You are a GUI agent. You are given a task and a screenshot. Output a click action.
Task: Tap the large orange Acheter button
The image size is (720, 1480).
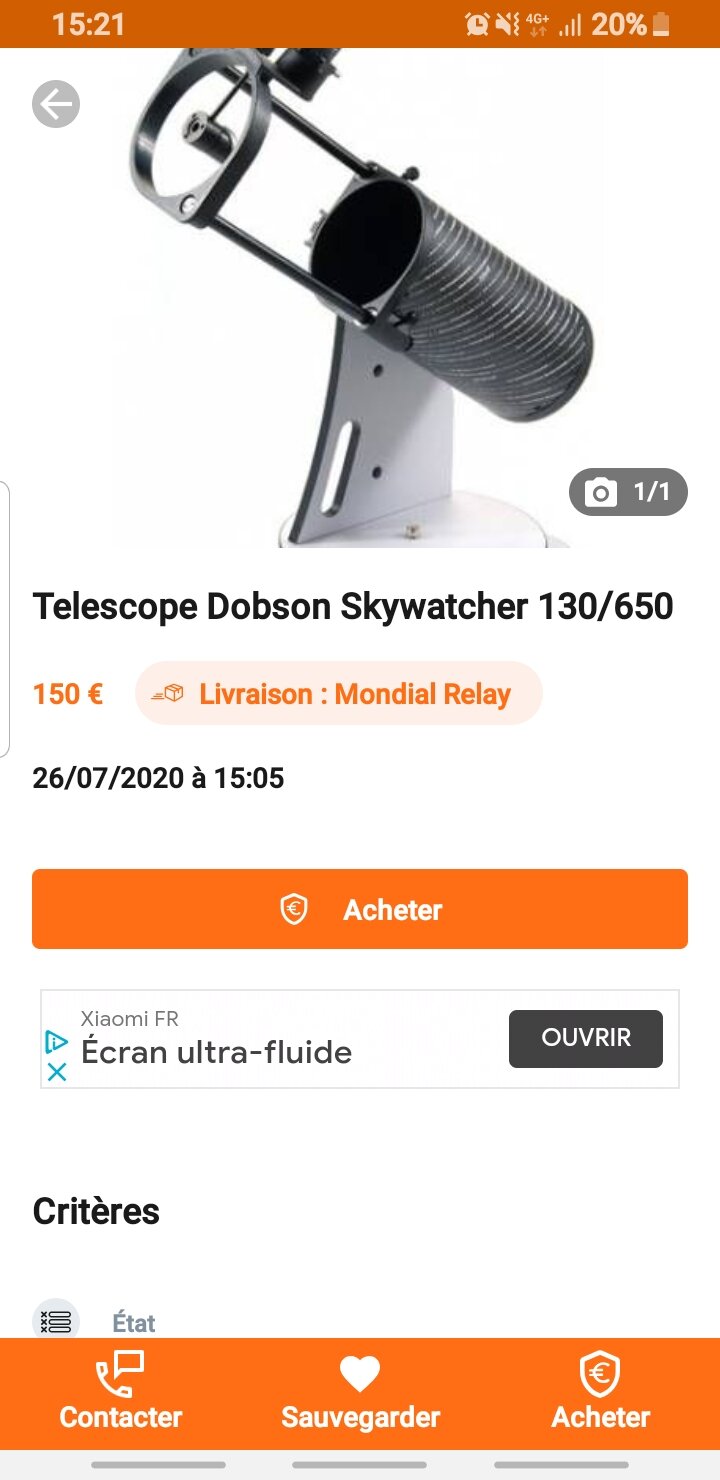pos(360,909)
